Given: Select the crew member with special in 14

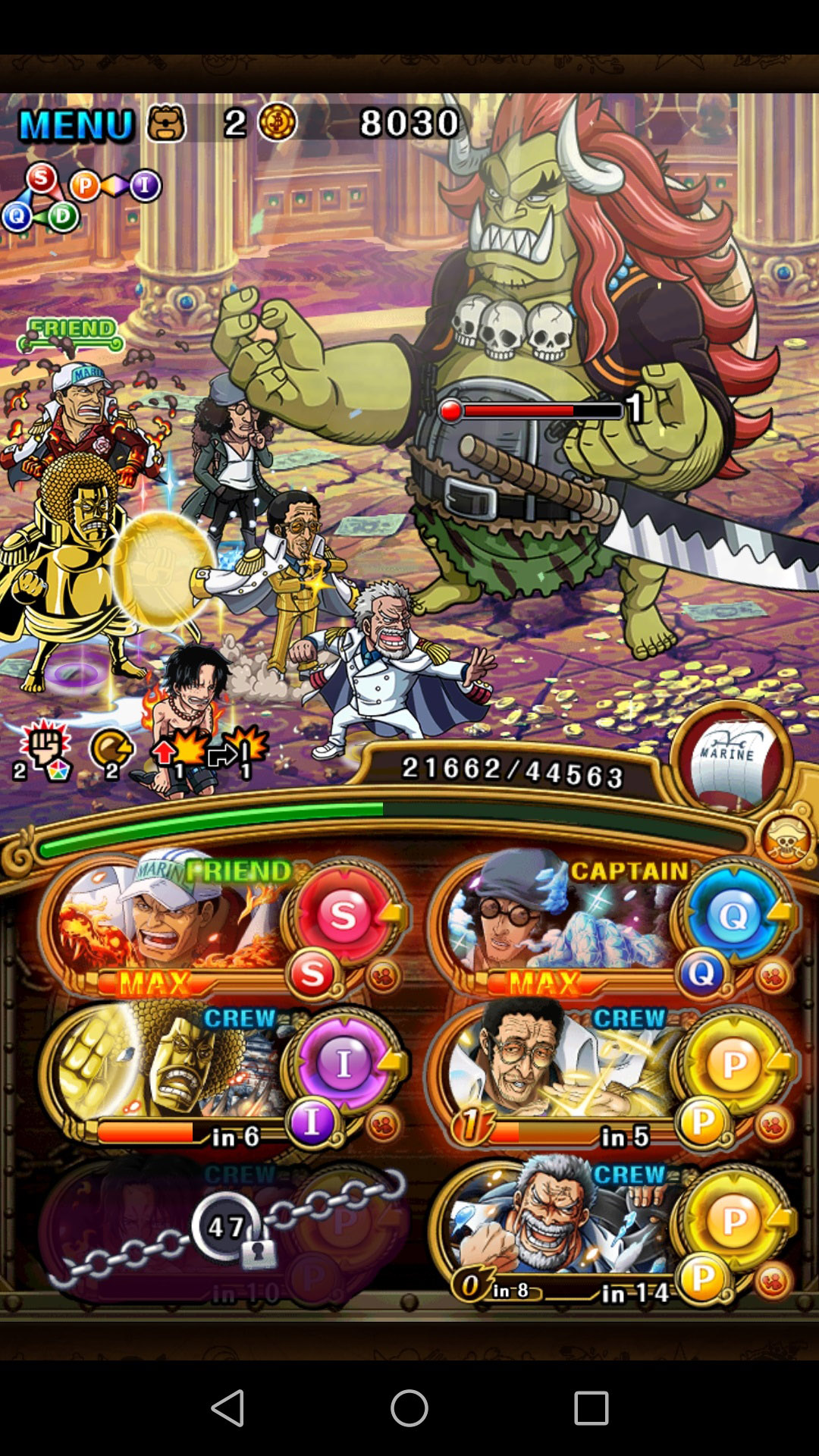Looking at the screenshot, I should 554,1225.
